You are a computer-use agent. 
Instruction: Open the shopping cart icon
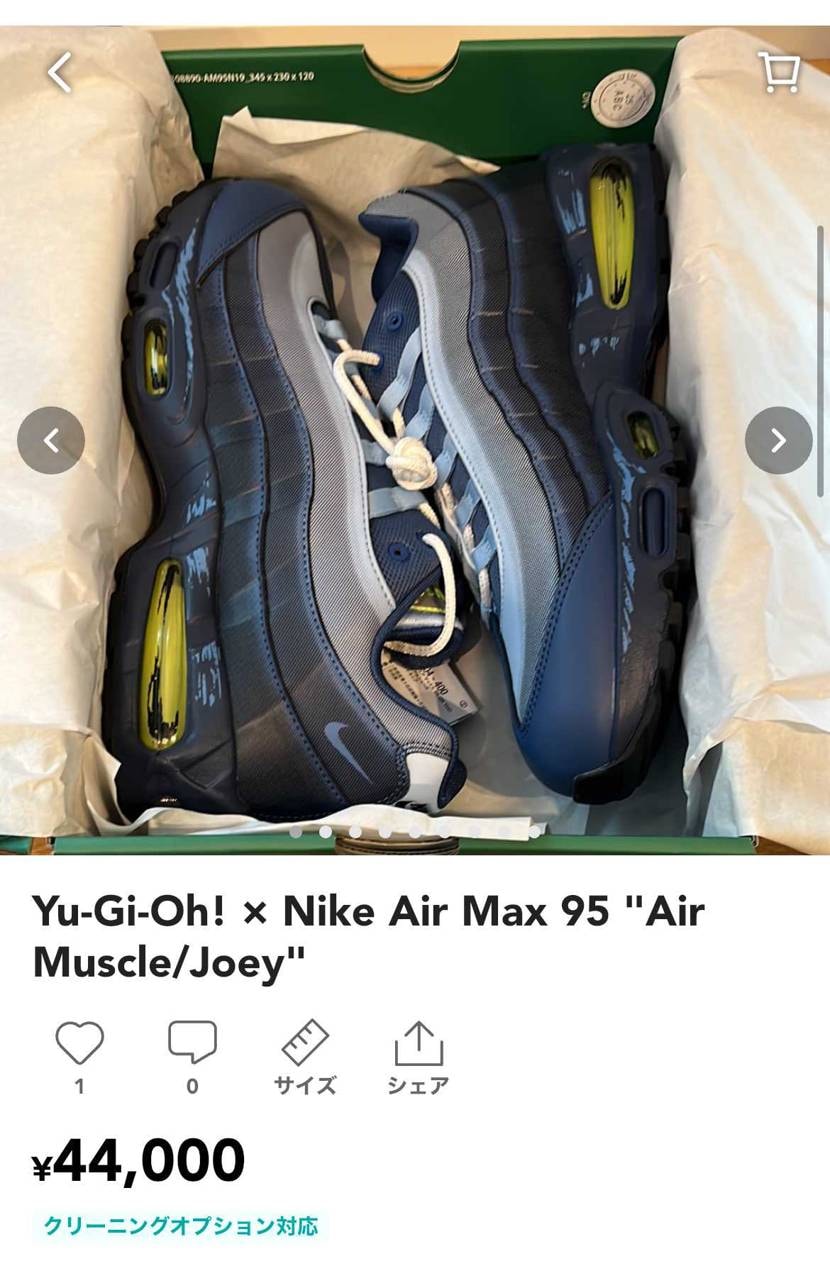pyautogui.click(x=777, y=71)
